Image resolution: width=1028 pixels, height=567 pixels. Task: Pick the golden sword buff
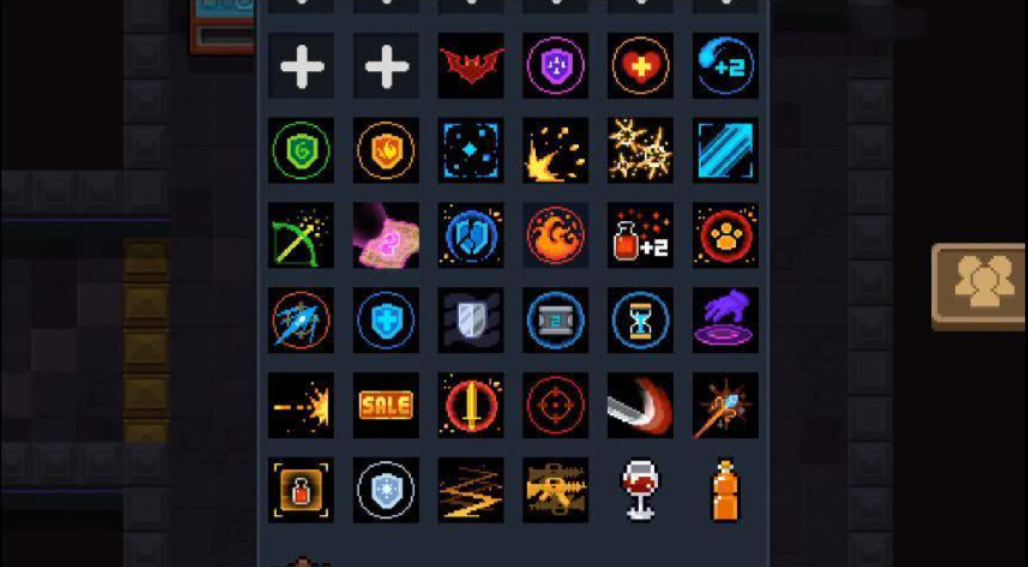pos(471,405)
